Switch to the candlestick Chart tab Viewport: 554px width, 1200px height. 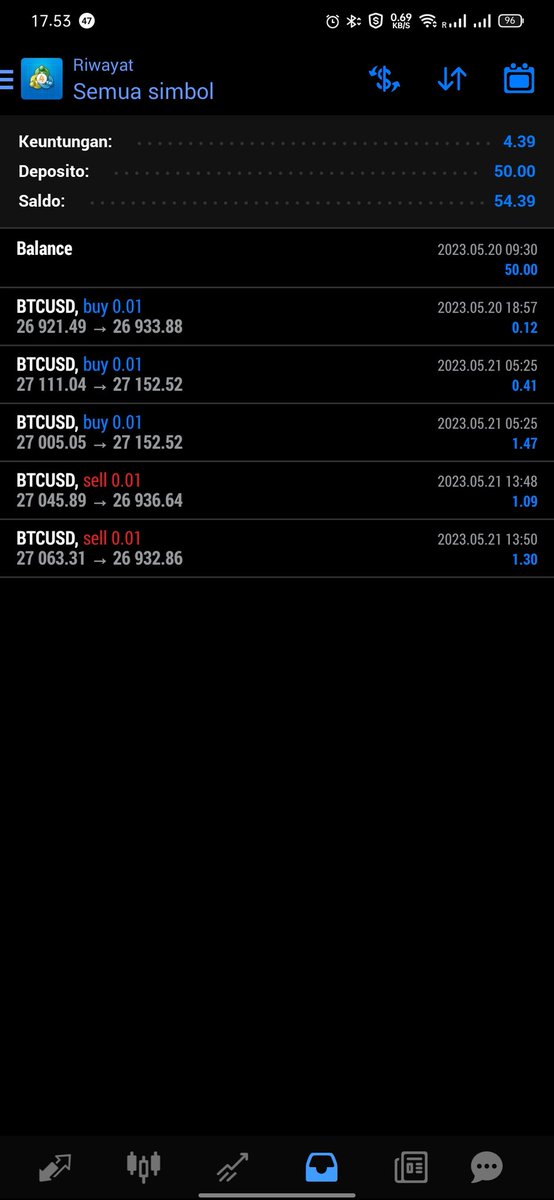[143, 1166]
